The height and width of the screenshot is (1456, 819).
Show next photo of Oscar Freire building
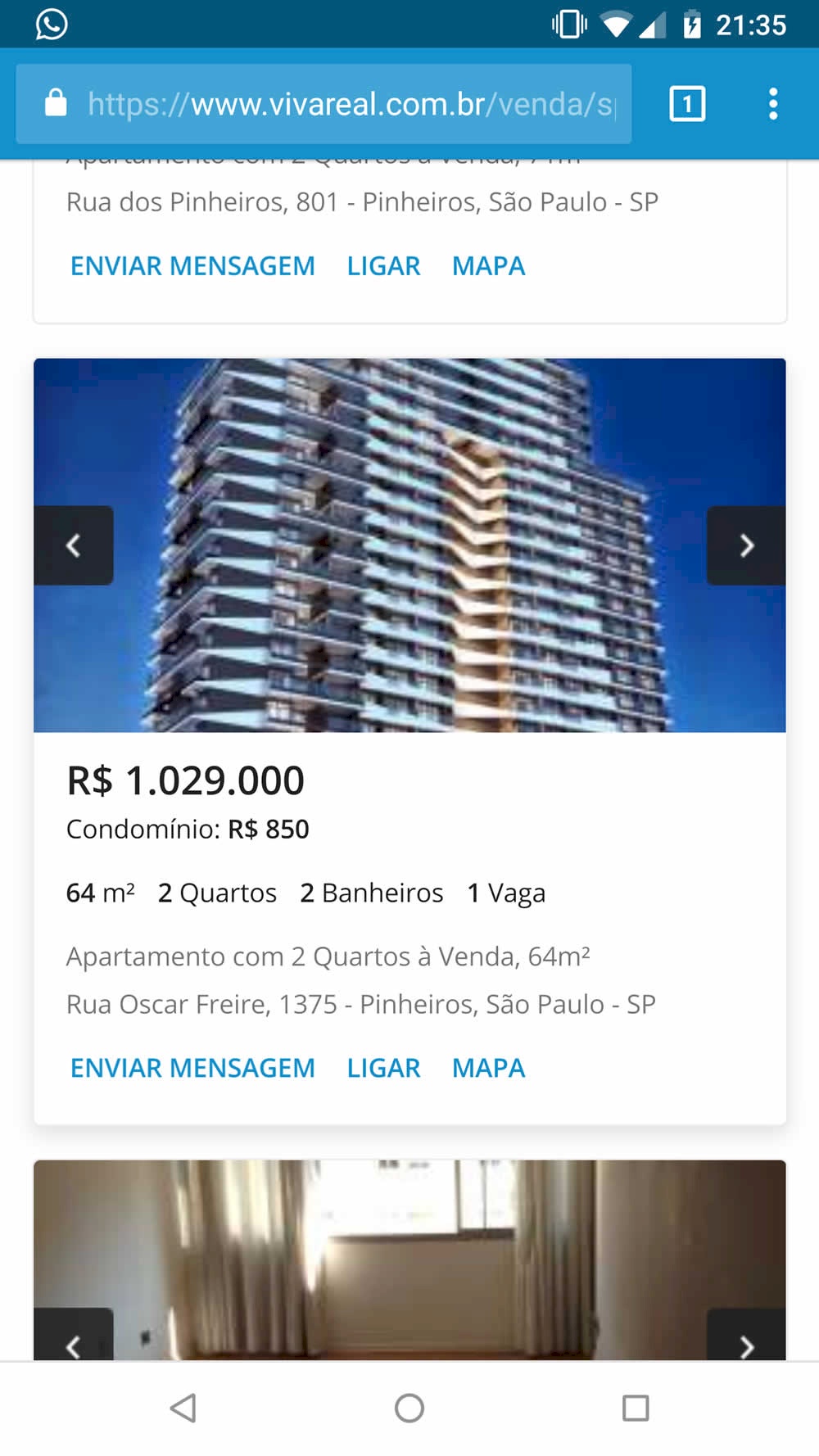[x=746, y=545]
